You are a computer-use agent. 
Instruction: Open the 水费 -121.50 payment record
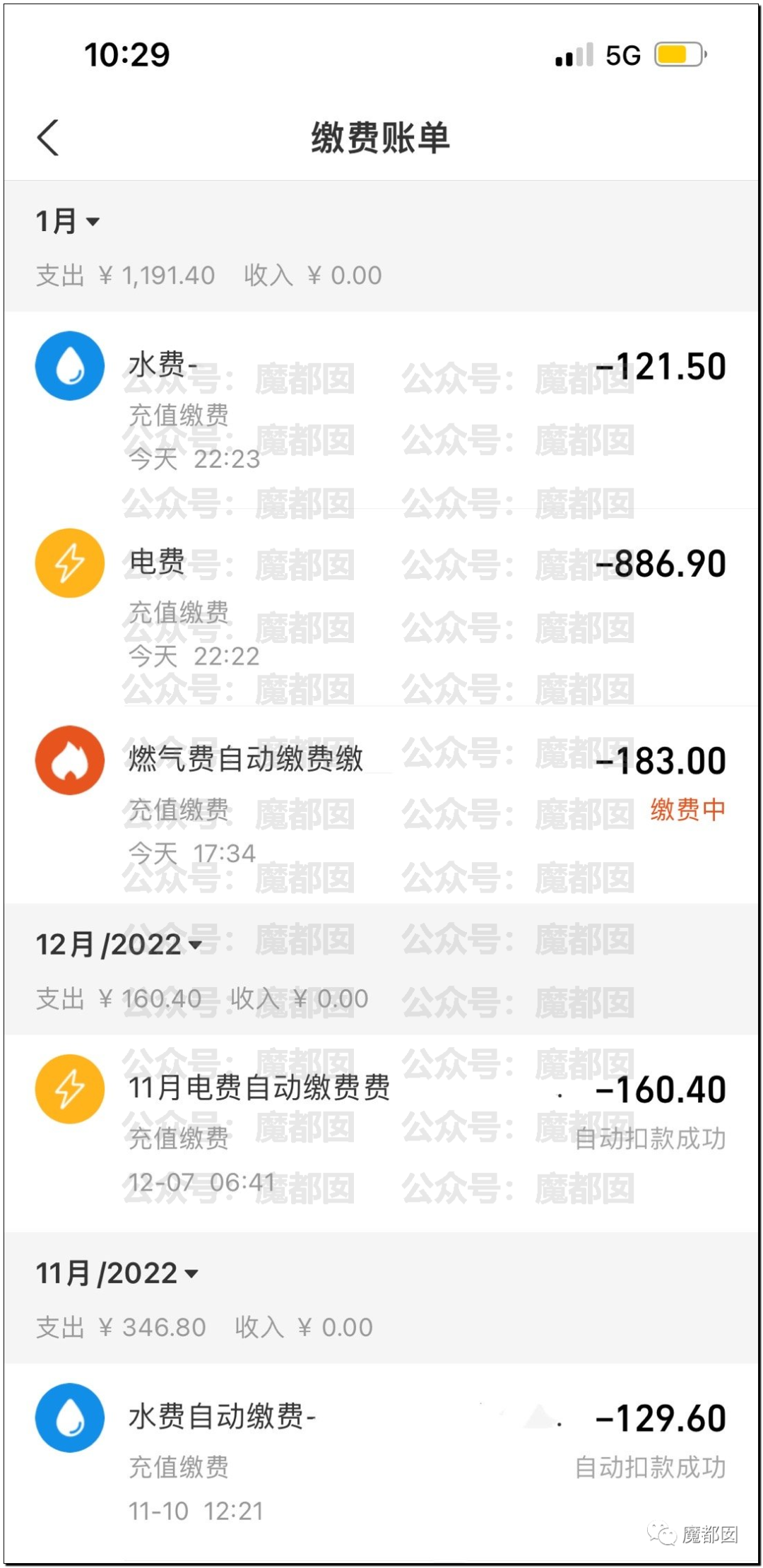pyautogui.click(x=381, y=410)
